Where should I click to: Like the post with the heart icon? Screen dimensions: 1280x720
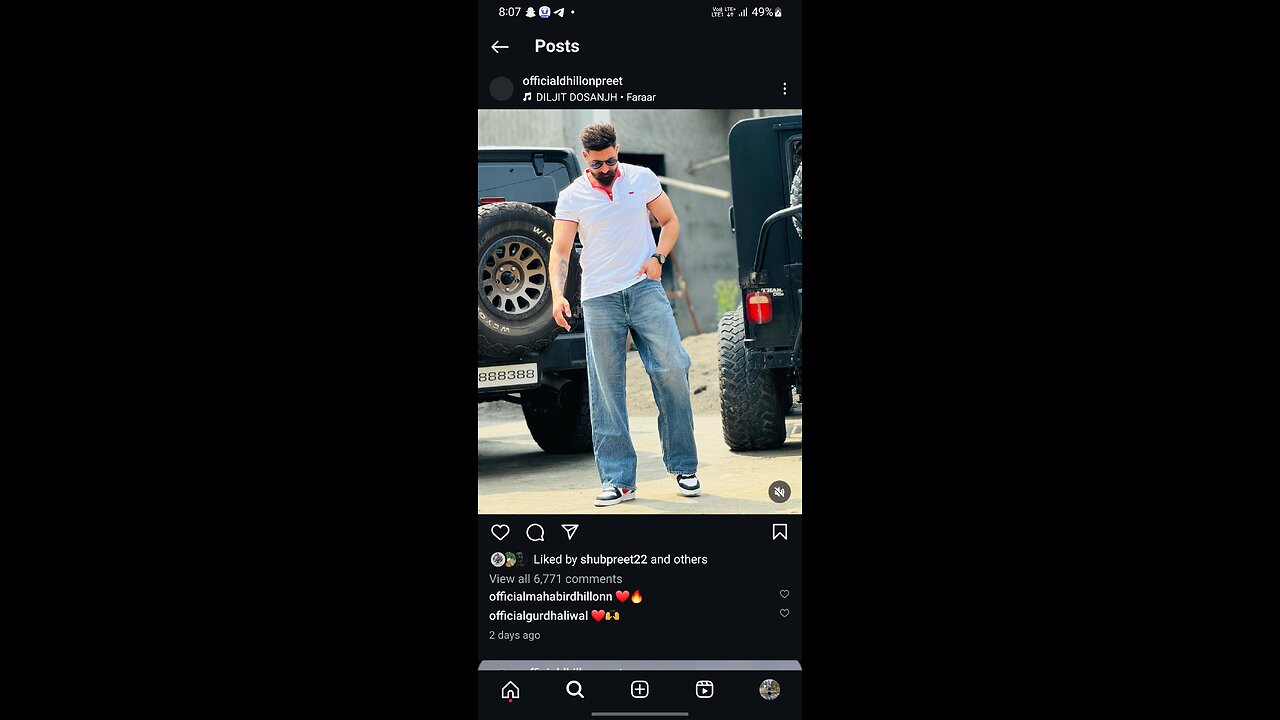[x=500, y=532]
